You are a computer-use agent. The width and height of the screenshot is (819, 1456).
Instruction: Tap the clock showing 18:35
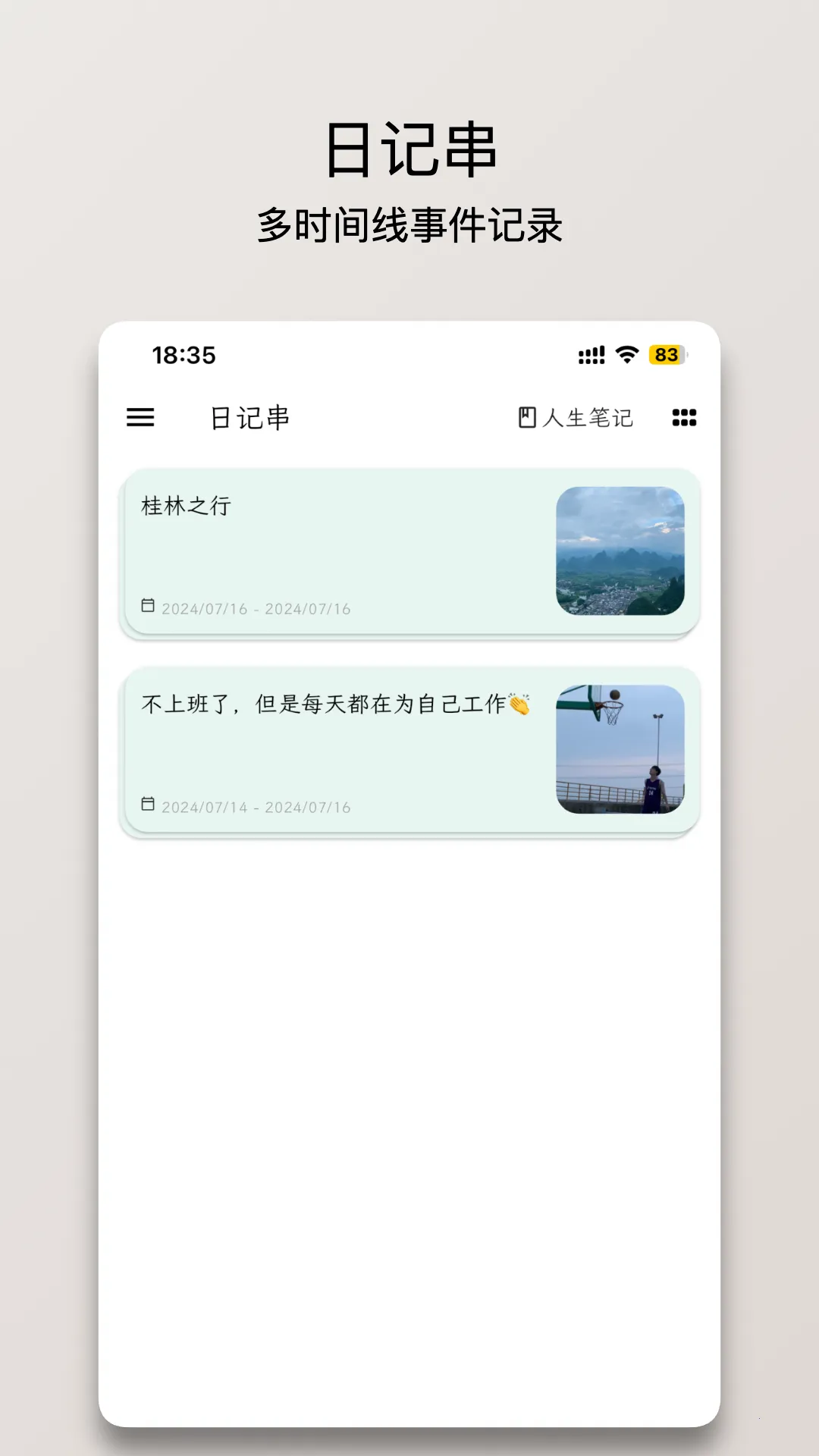coord(182,354)
